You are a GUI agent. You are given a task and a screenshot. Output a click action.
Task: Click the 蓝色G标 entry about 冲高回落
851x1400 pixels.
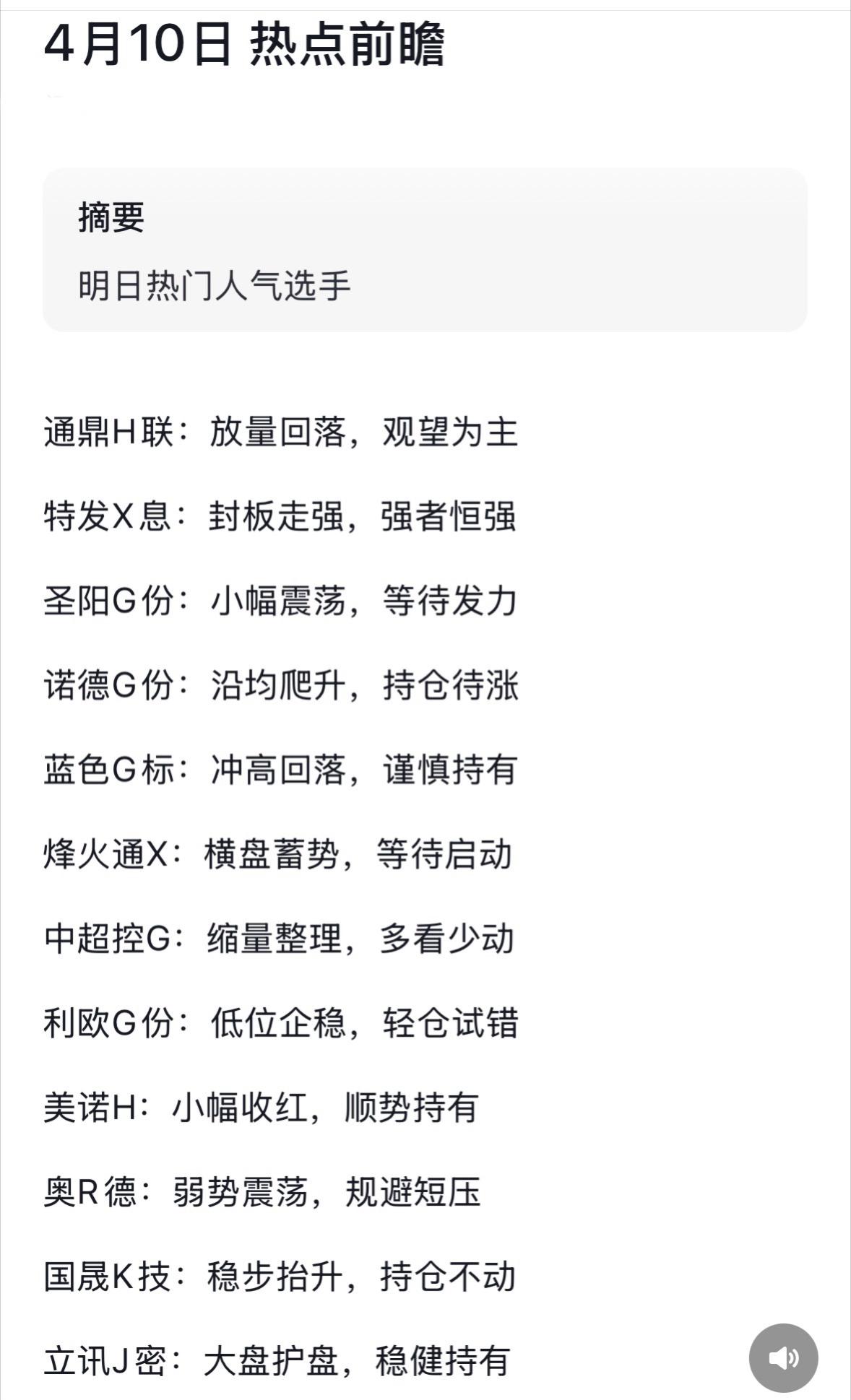point(282,768)
